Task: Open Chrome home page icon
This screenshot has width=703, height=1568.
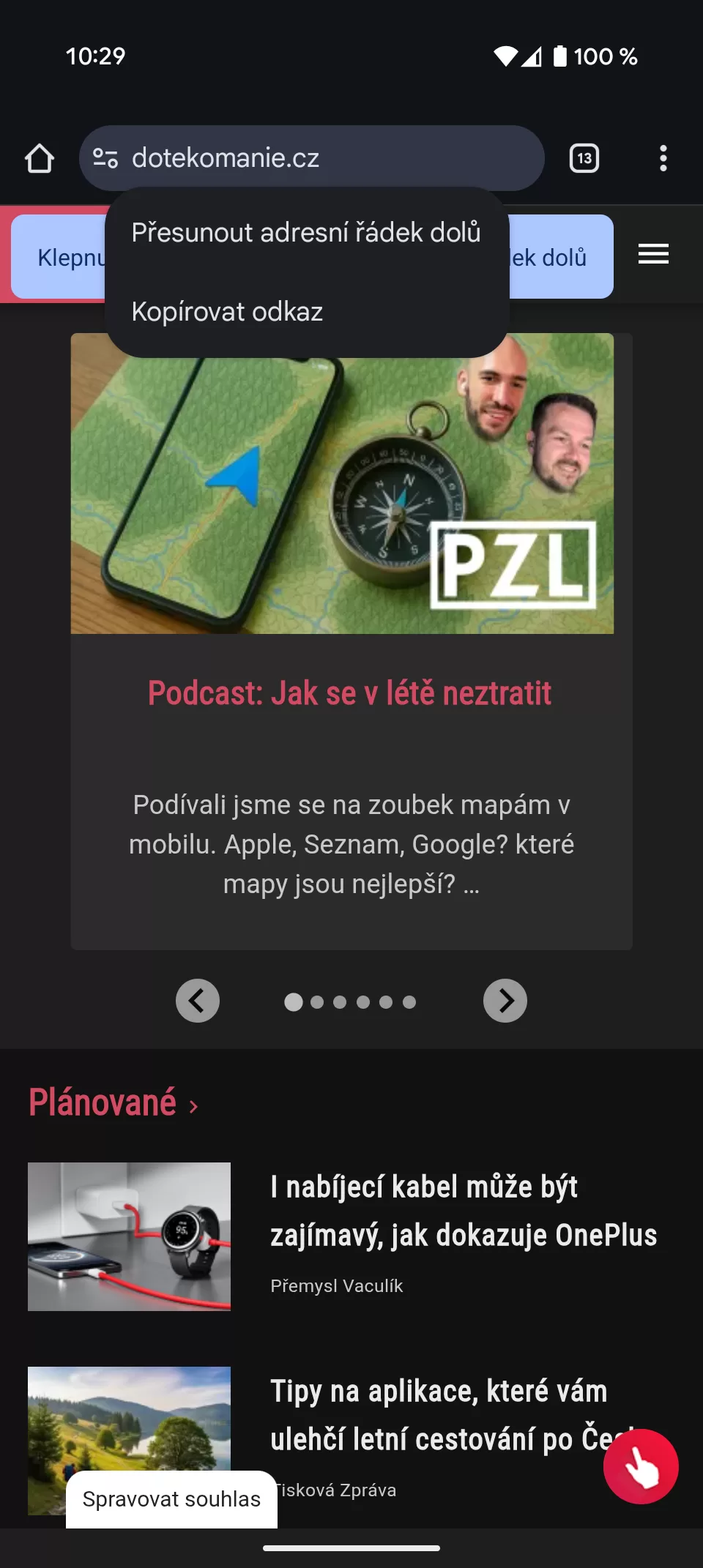Action: pos(40,158)
